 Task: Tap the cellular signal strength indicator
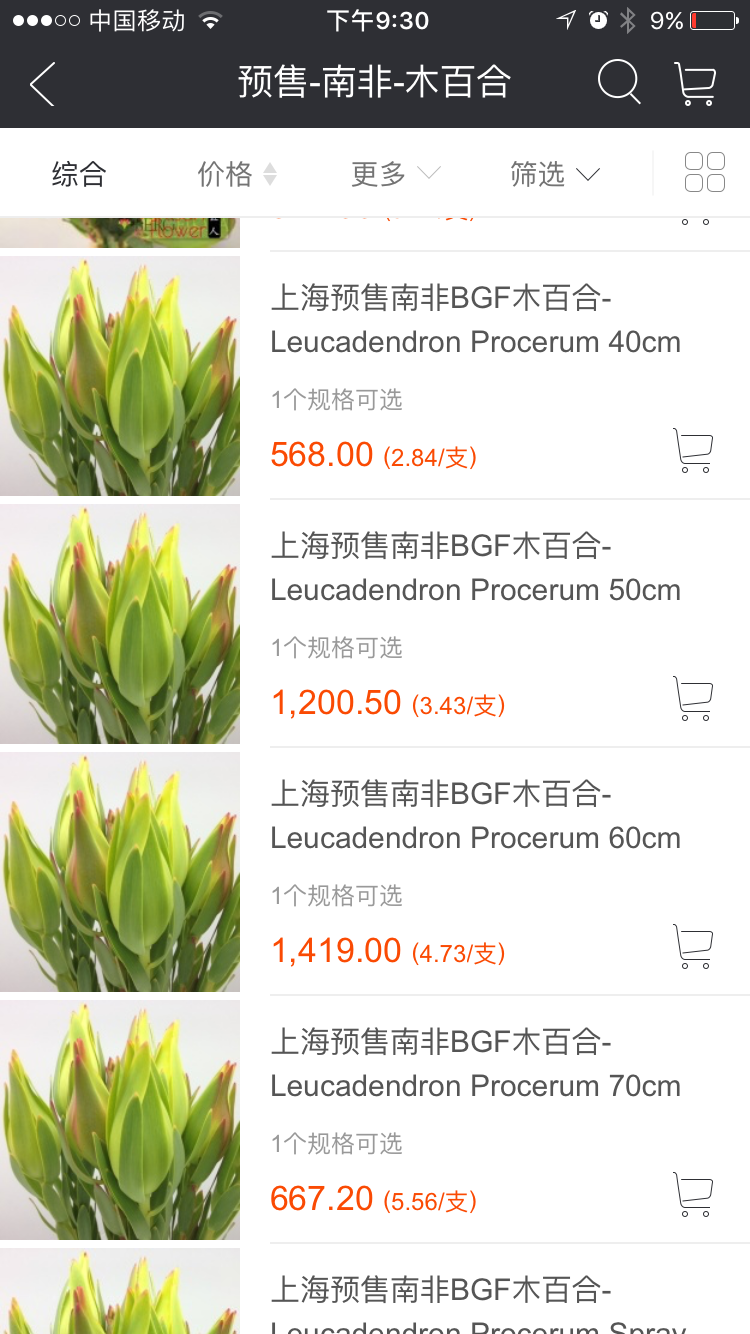[x=33, y=17]
